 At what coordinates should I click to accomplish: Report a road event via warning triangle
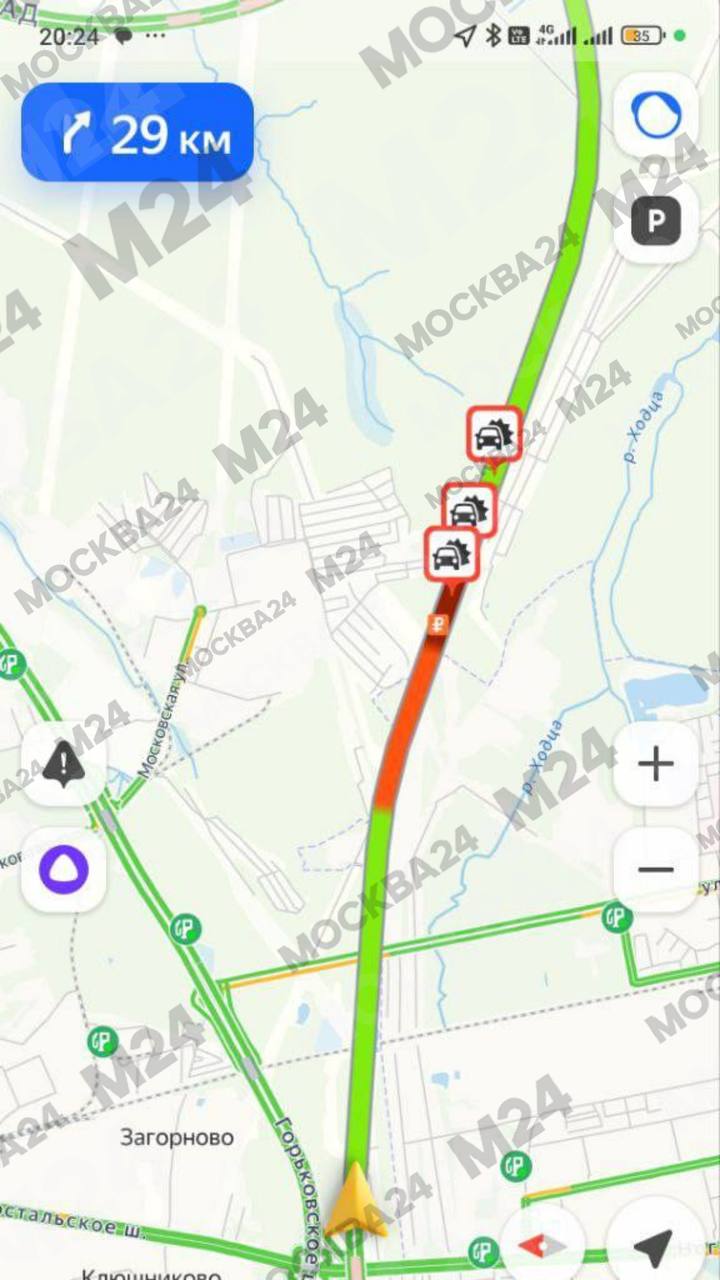coord(64,765)
